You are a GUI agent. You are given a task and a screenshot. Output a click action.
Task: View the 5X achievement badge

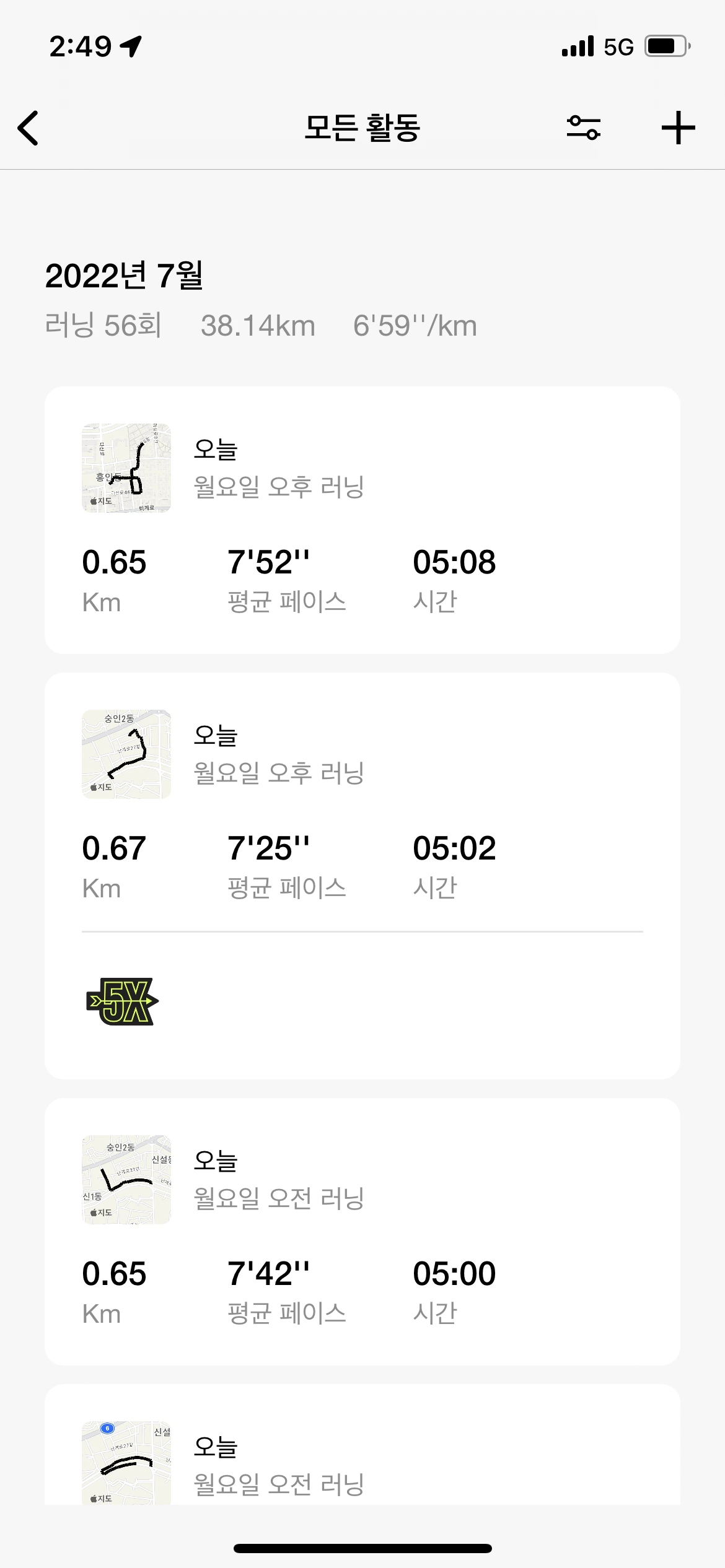point(122,1001)
